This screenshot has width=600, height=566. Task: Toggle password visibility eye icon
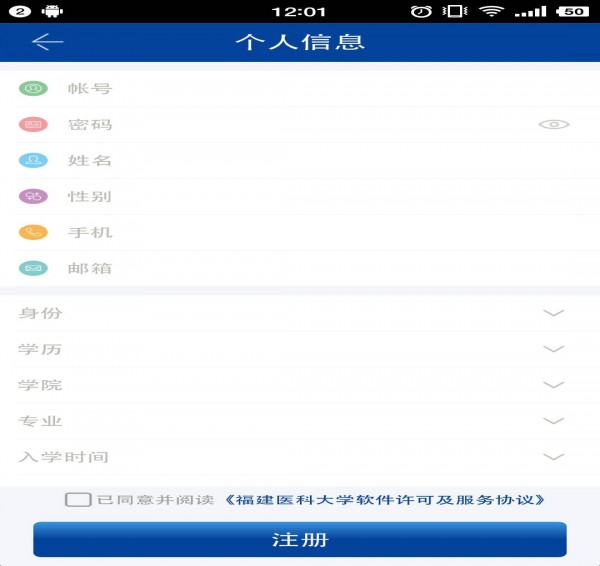pyautogui.click(x=554, y=125)
